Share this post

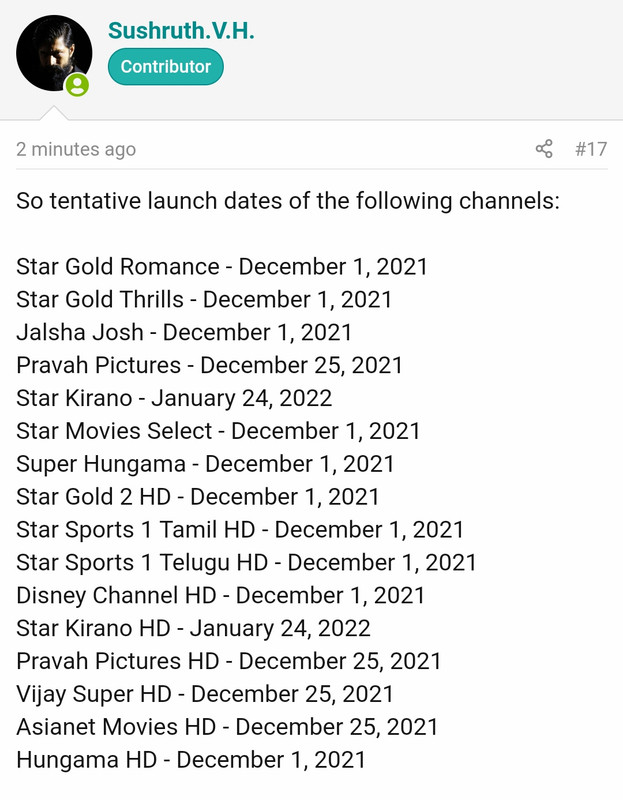pos(544,149)
